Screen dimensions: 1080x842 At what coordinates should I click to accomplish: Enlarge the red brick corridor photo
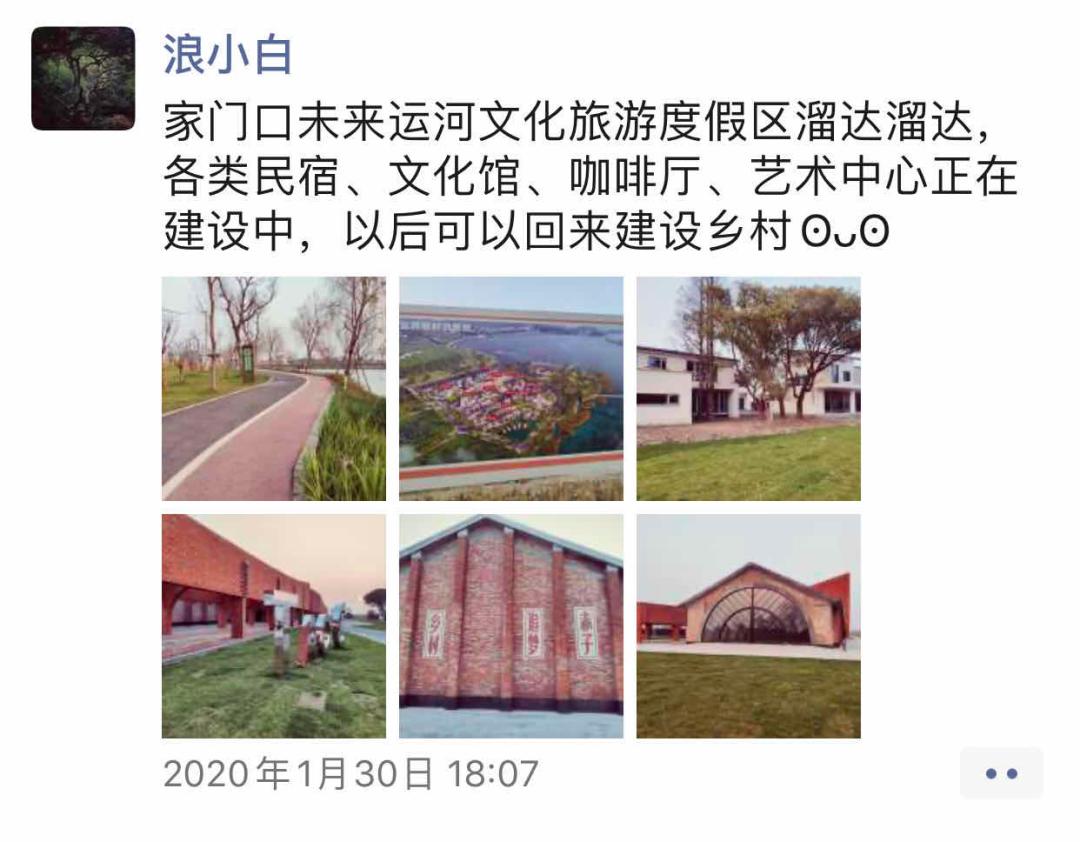(273, 626)
